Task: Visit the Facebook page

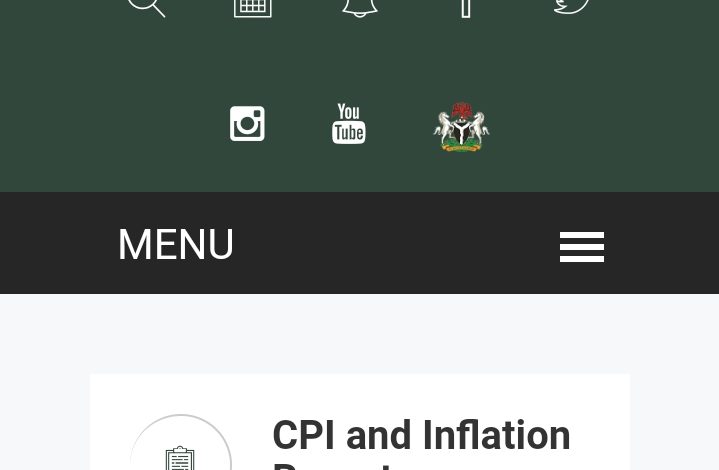Action: pyautogui.click(x=466, y=8)
